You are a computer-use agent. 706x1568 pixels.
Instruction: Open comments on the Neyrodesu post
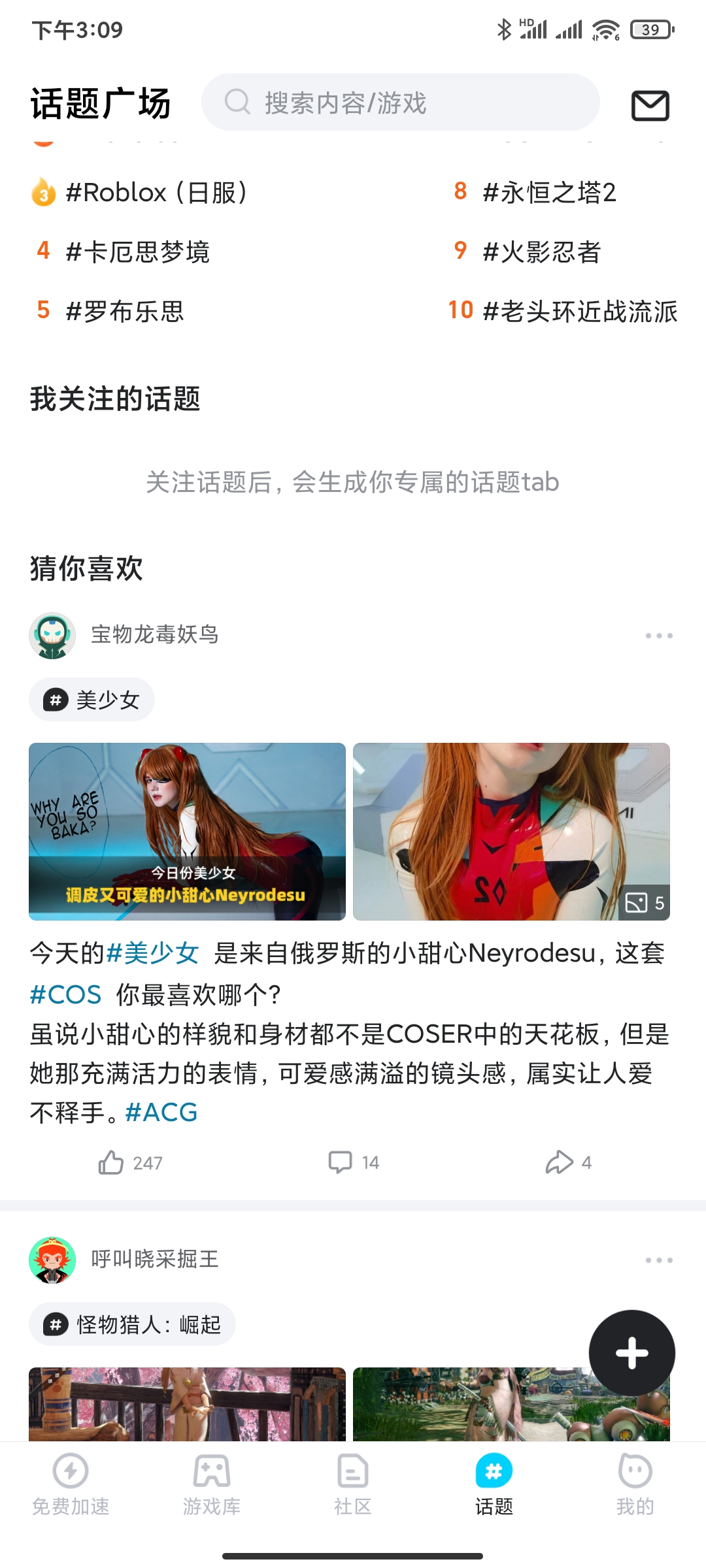pos(353,1163)
